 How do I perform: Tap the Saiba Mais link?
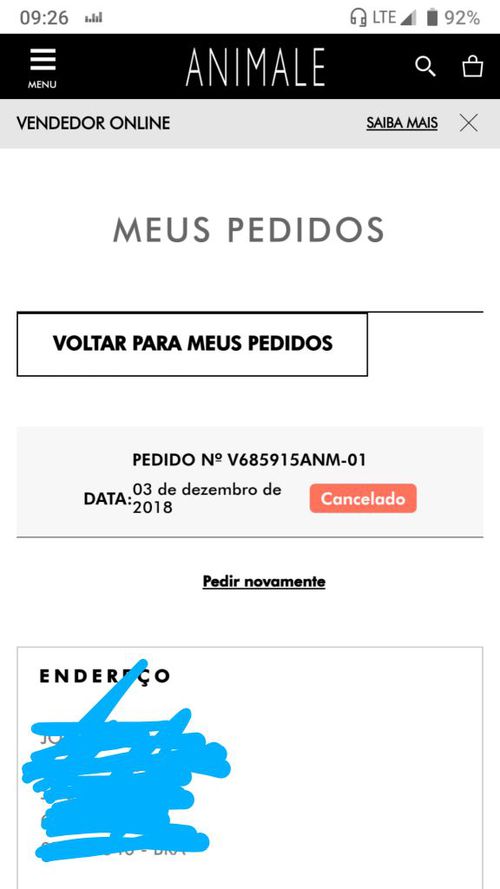click(401, 123)
